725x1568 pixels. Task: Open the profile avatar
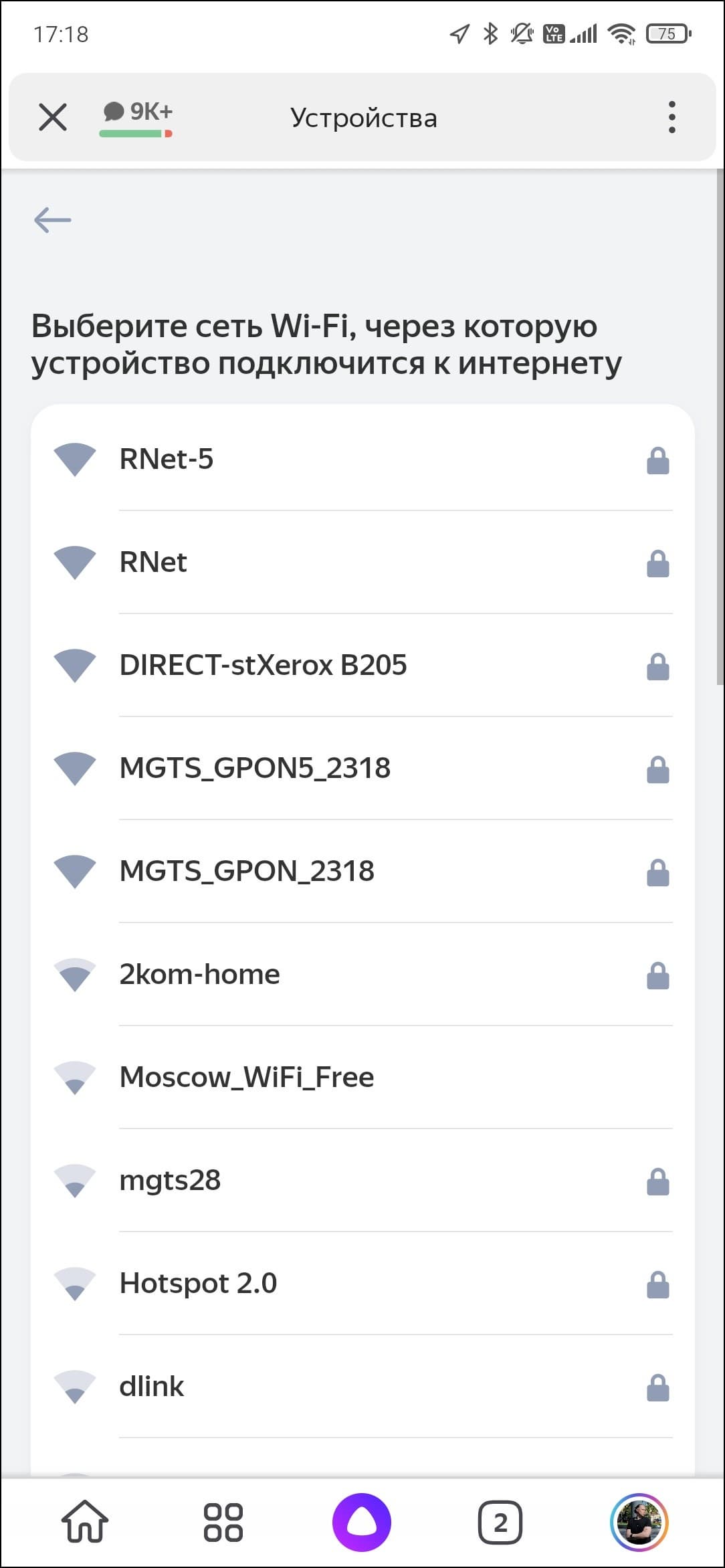(x=639, y=1522)
